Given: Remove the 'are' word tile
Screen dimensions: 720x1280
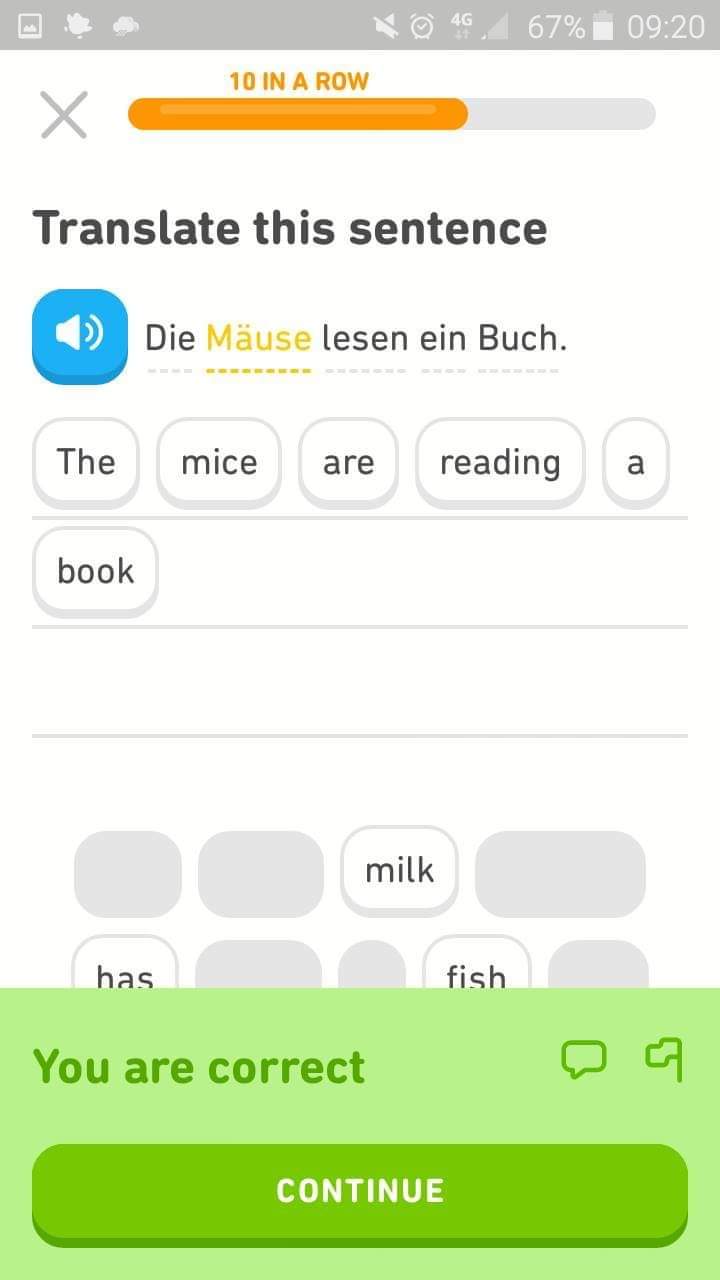Looking at the screenshot, I should click(x=348, y=463).
